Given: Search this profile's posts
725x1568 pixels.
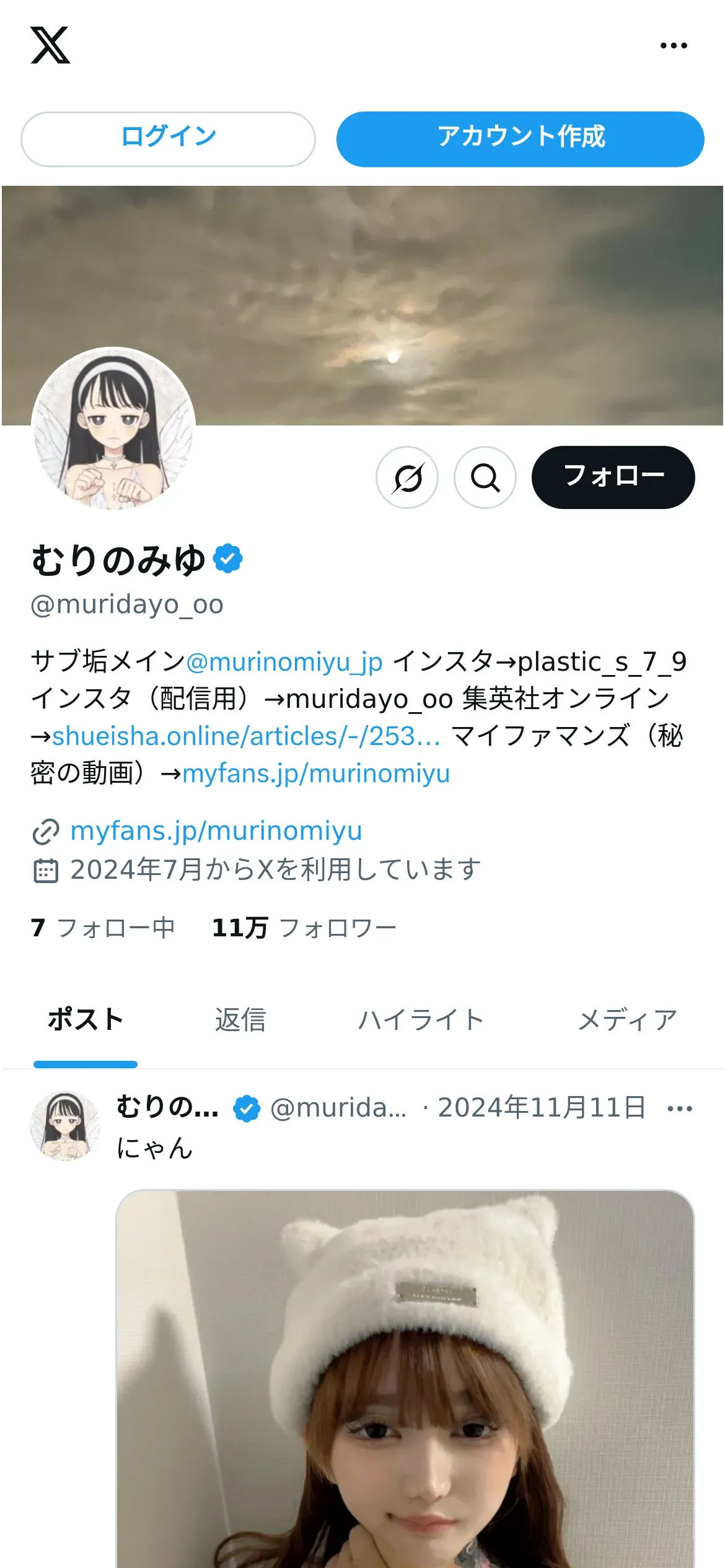Looking at the screenshot, I should coord(485,477).
